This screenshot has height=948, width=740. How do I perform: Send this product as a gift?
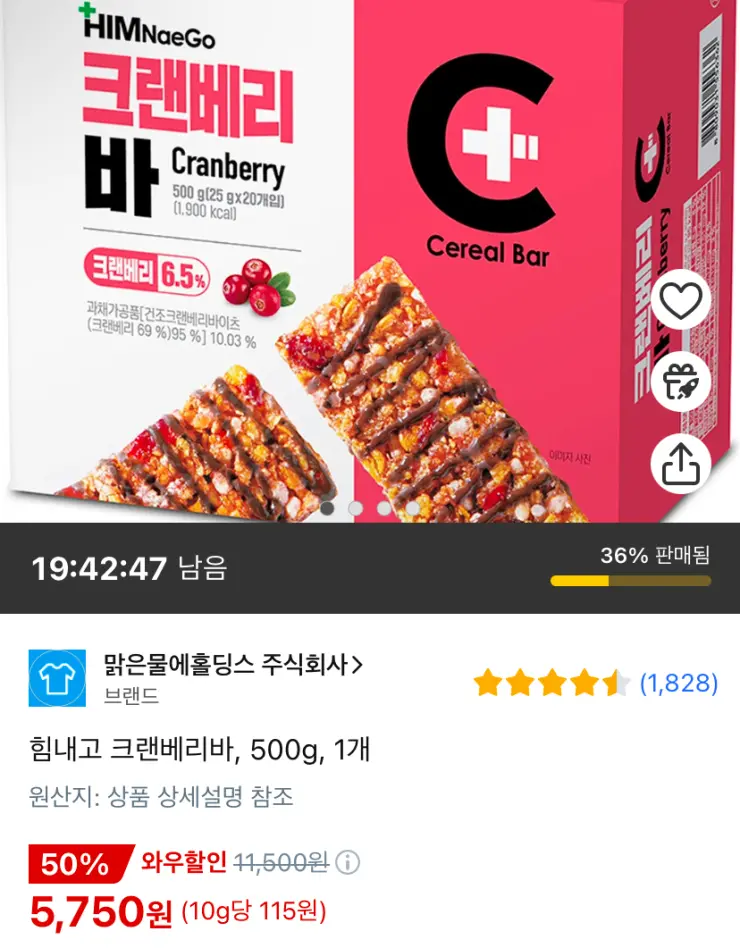pyautogui.click(x=681, y=383)
